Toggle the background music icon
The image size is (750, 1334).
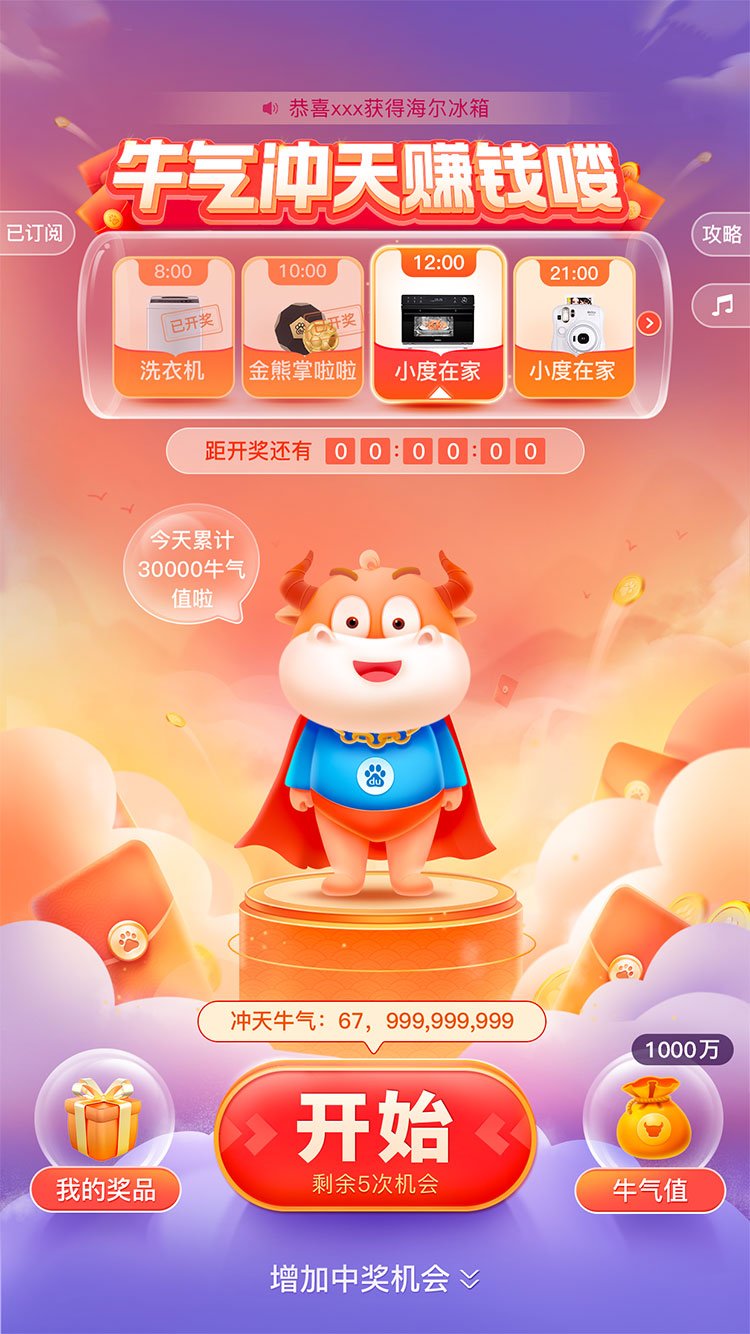721,304
